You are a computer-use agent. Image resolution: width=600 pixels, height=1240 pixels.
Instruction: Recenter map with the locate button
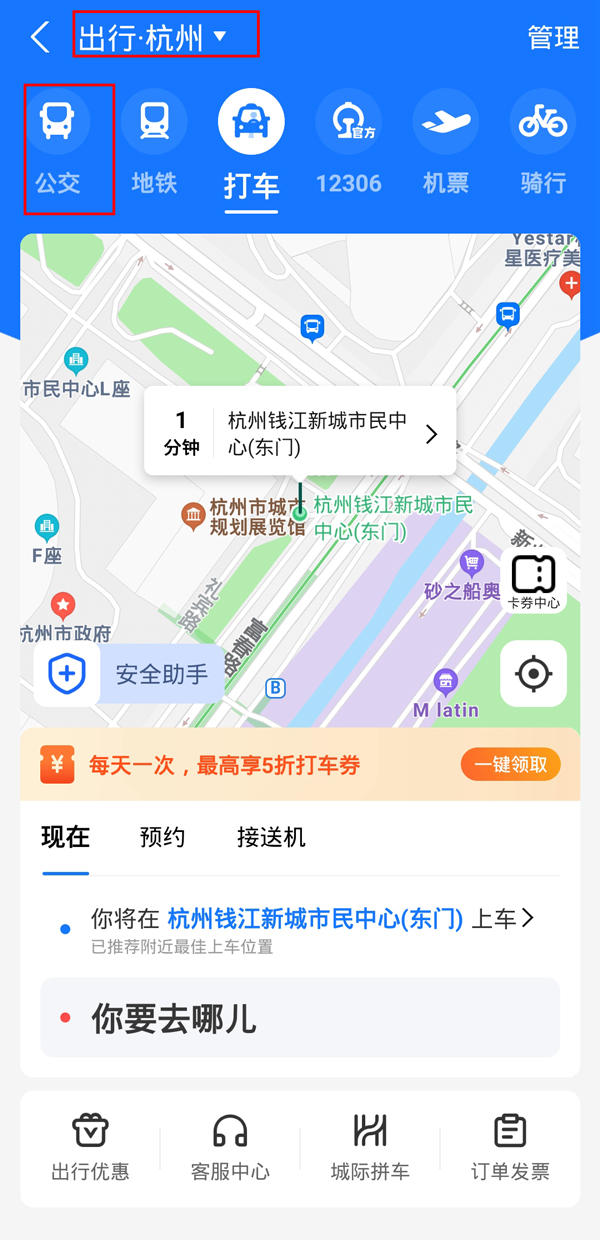tap(533, 674)
